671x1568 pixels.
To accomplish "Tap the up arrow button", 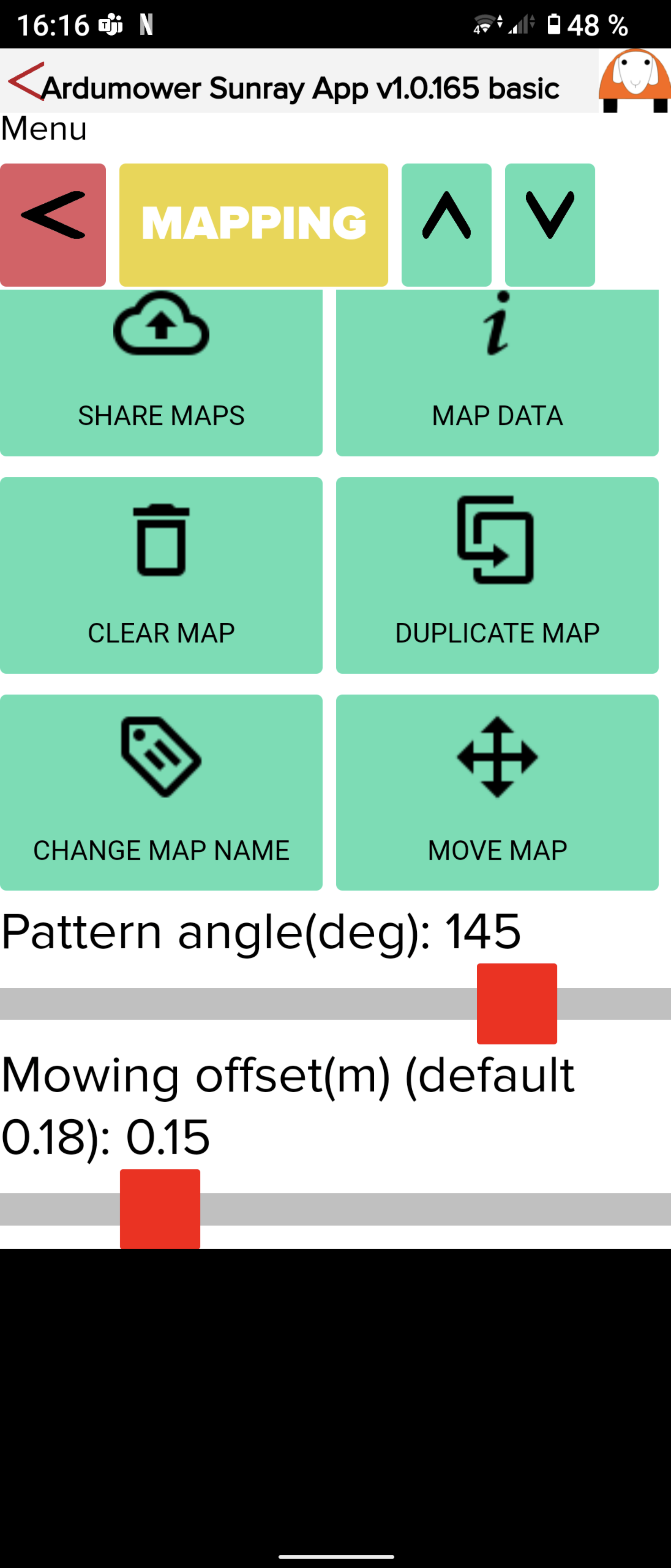I will [446, 225].
